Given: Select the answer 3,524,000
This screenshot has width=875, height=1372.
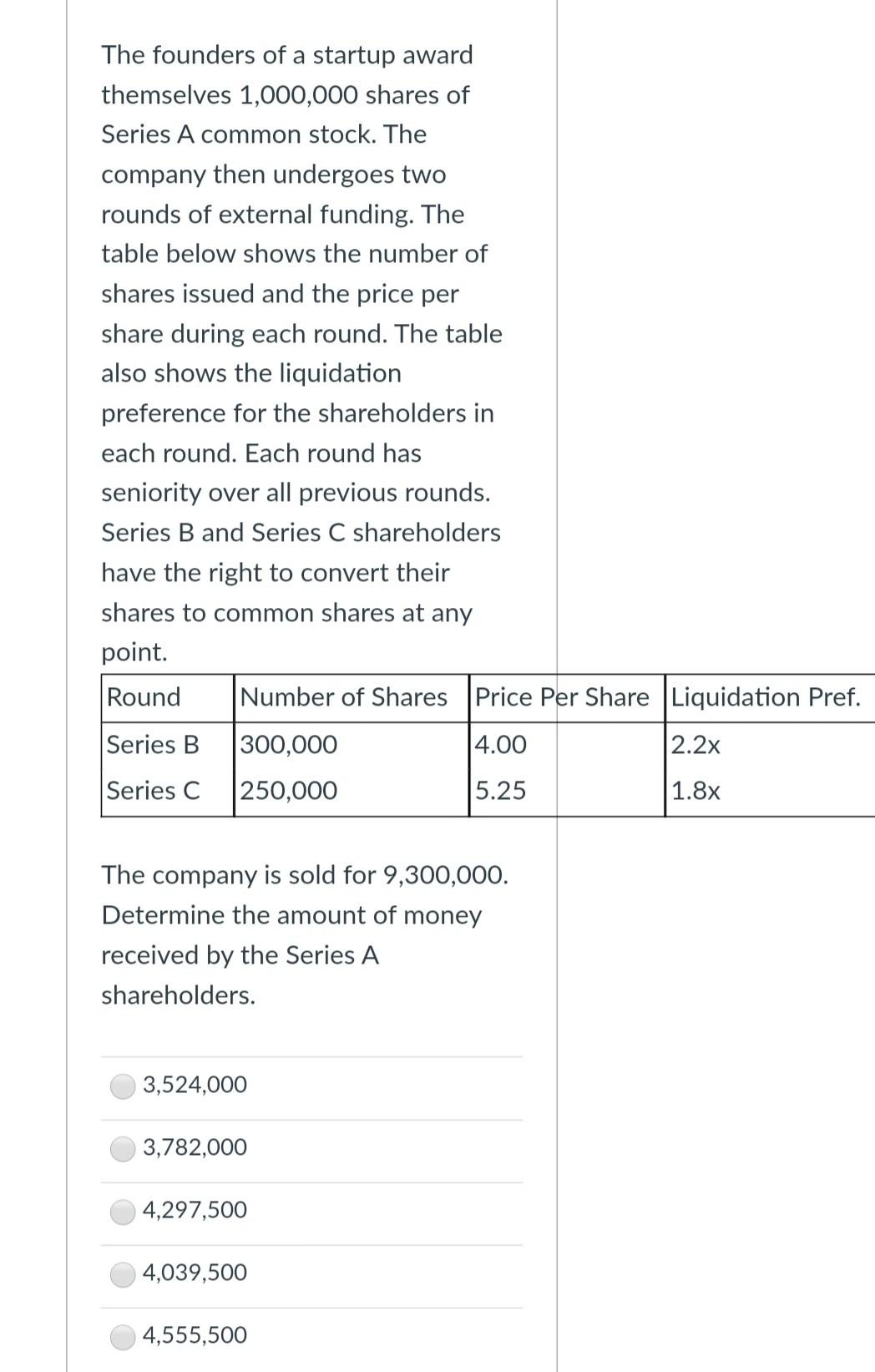Looking at the screenshot, I should [x=124, y=1086].
